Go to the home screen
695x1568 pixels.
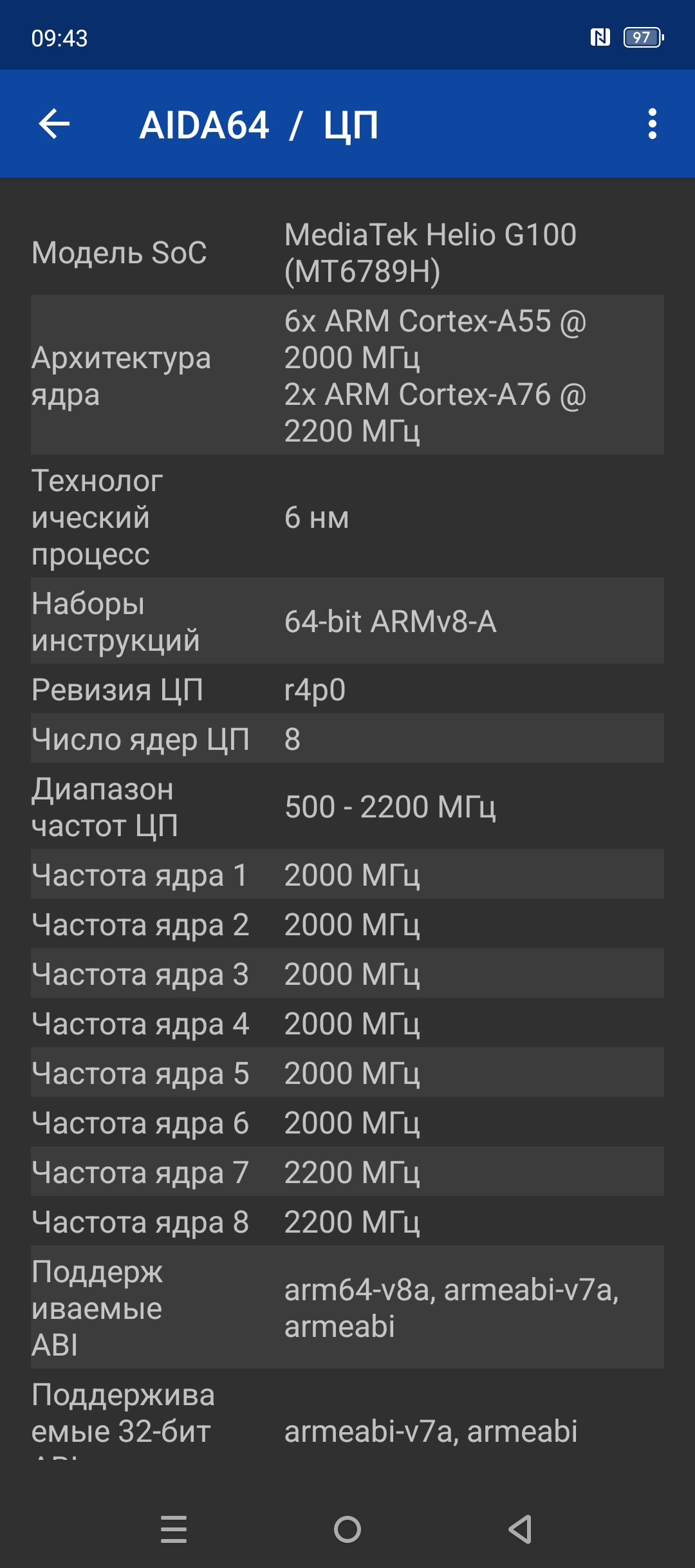tap(347, 1529)
